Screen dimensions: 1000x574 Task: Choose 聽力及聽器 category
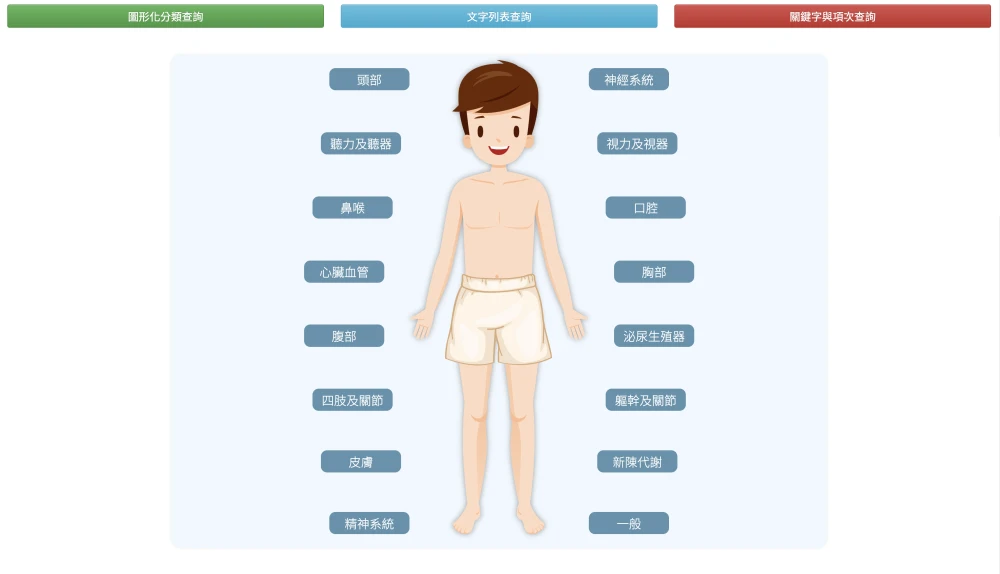pyautogui.click(x=361, y=144)
